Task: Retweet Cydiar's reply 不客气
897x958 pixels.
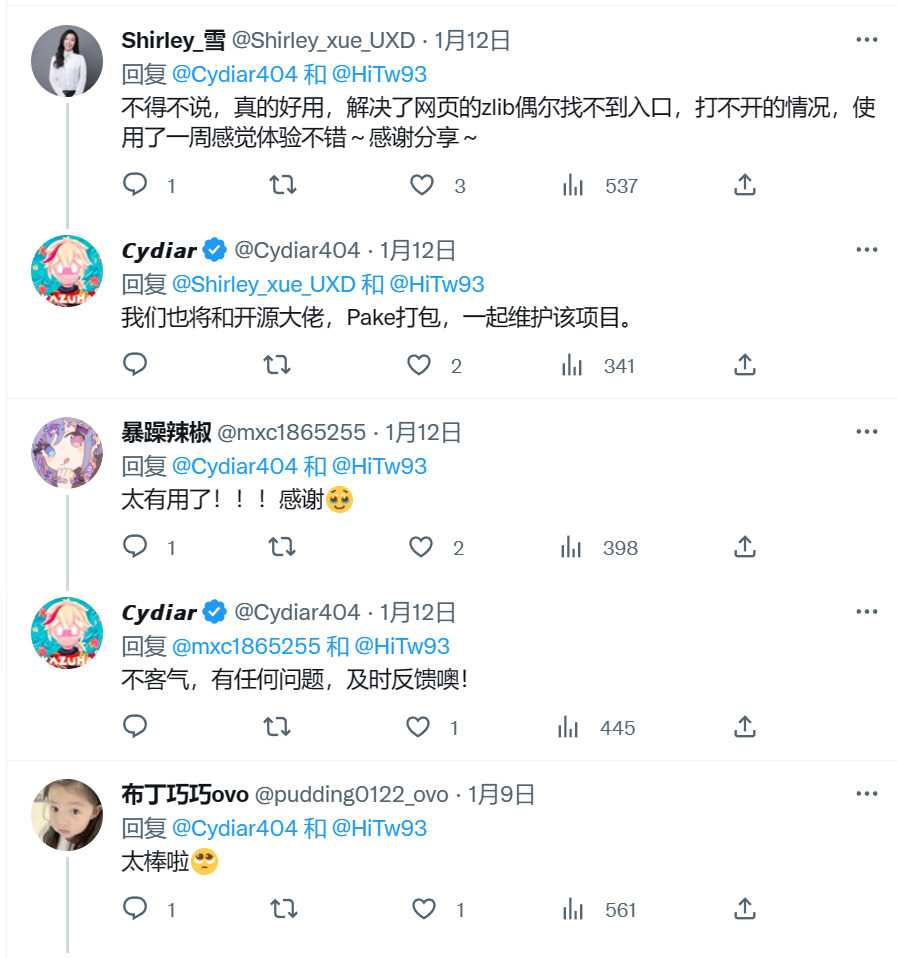Action: tap(277, 727)
